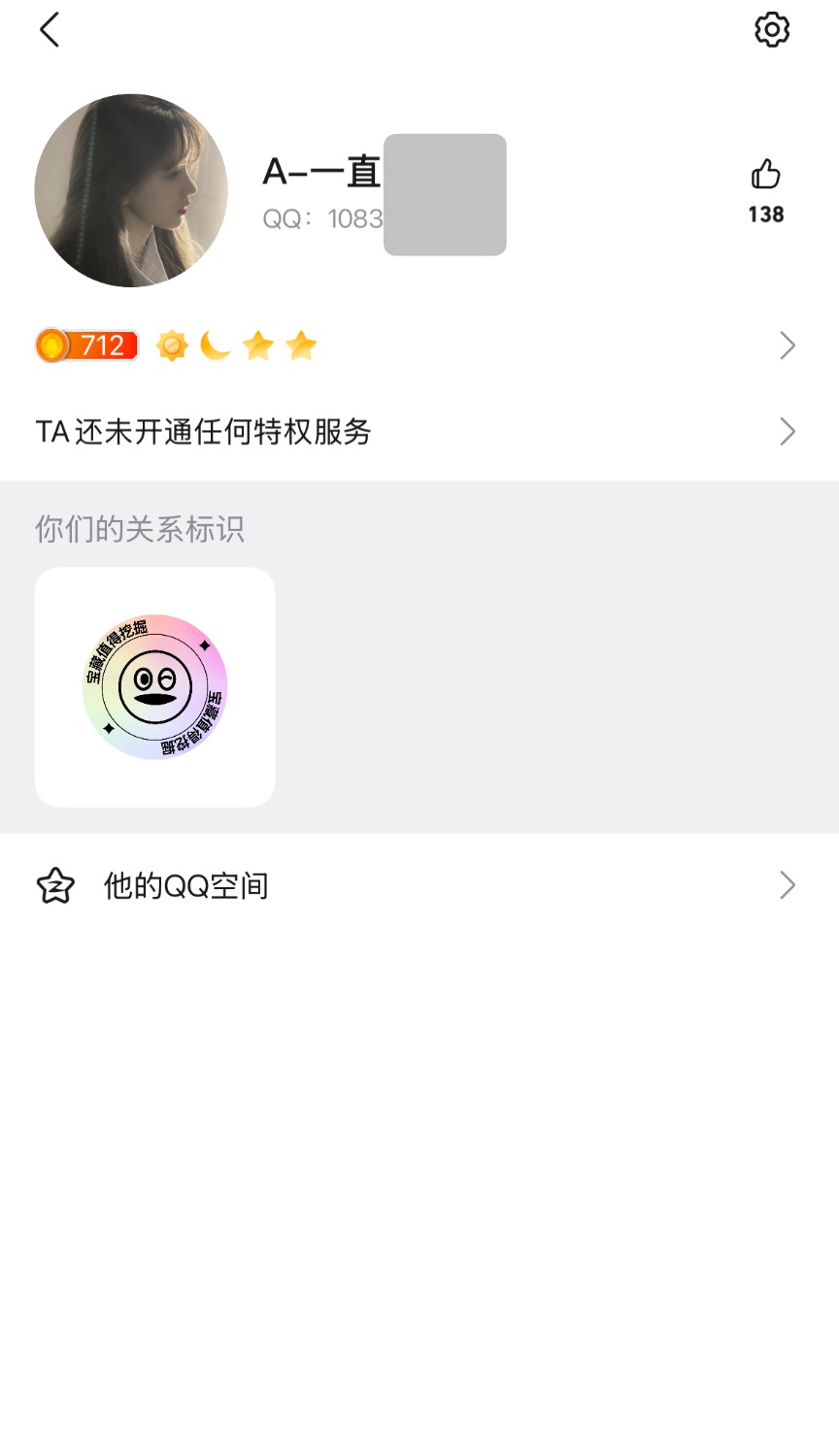Give this profile a thumbs-up like
Image resolution: width=839 pixels, height=1456 pixels.
point(765,176)
